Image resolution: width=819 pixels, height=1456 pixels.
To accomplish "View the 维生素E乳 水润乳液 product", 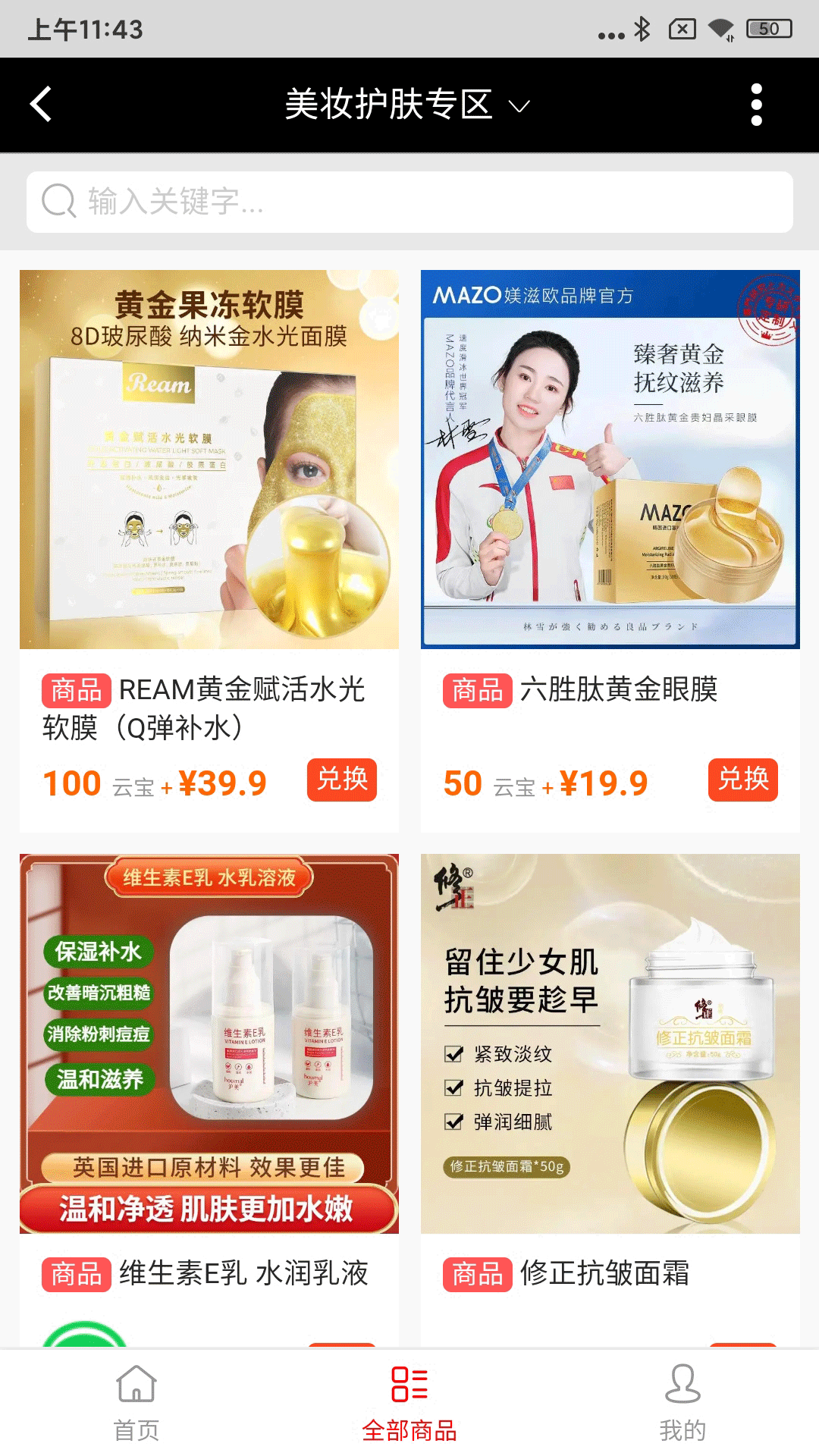I will pos(209,1043).
